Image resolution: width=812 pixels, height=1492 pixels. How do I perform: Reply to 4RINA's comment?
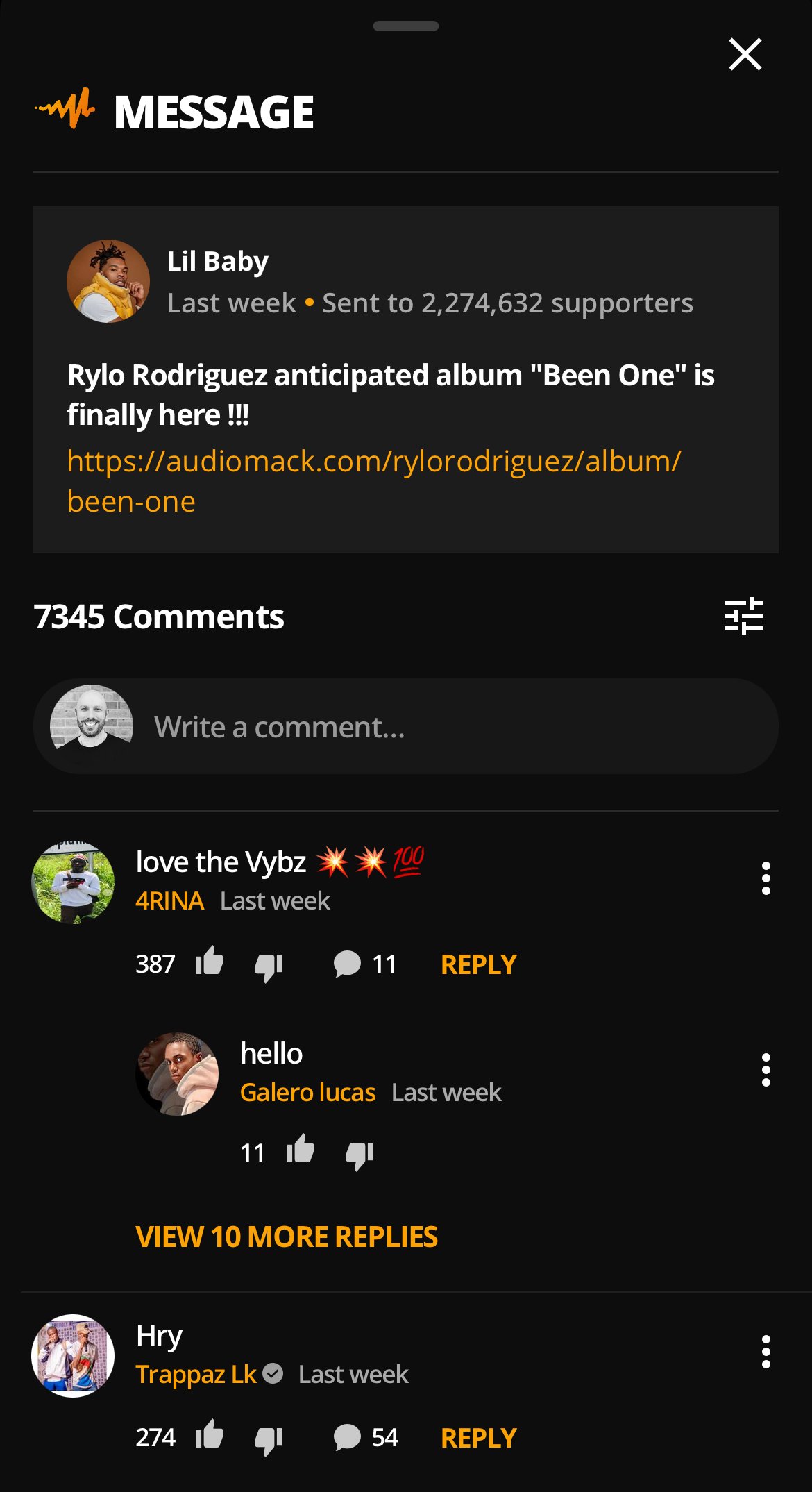(x=478, y=964)
